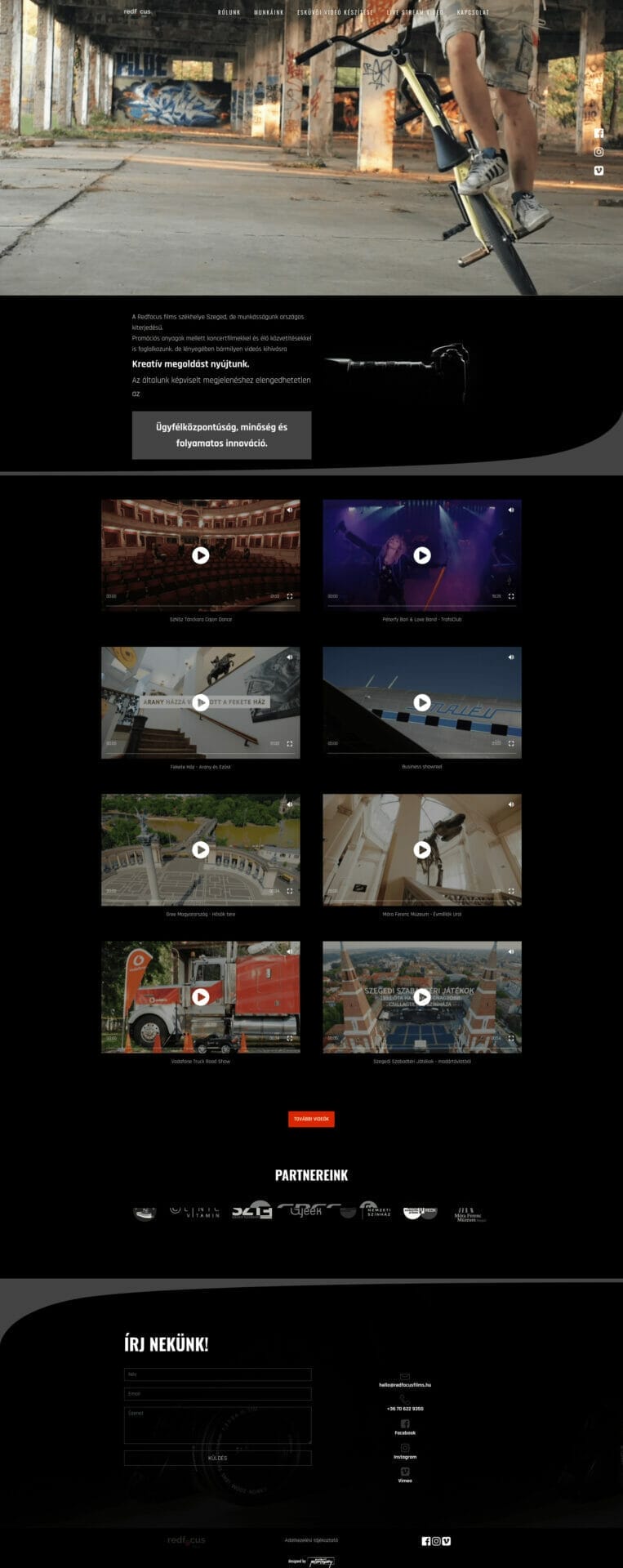The width and height of the screenshot is (623, 1568).
Task: Open the Adatkezelési tájékoztató footer link
Action: (311, 1540)
